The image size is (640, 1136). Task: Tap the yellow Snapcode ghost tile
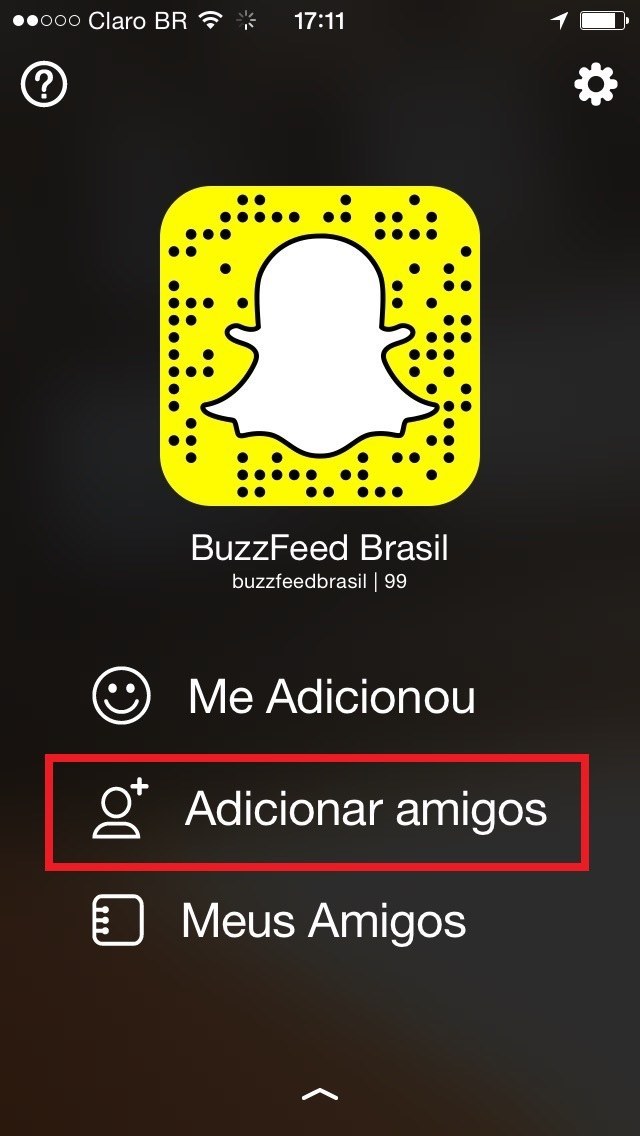[320, 346]
